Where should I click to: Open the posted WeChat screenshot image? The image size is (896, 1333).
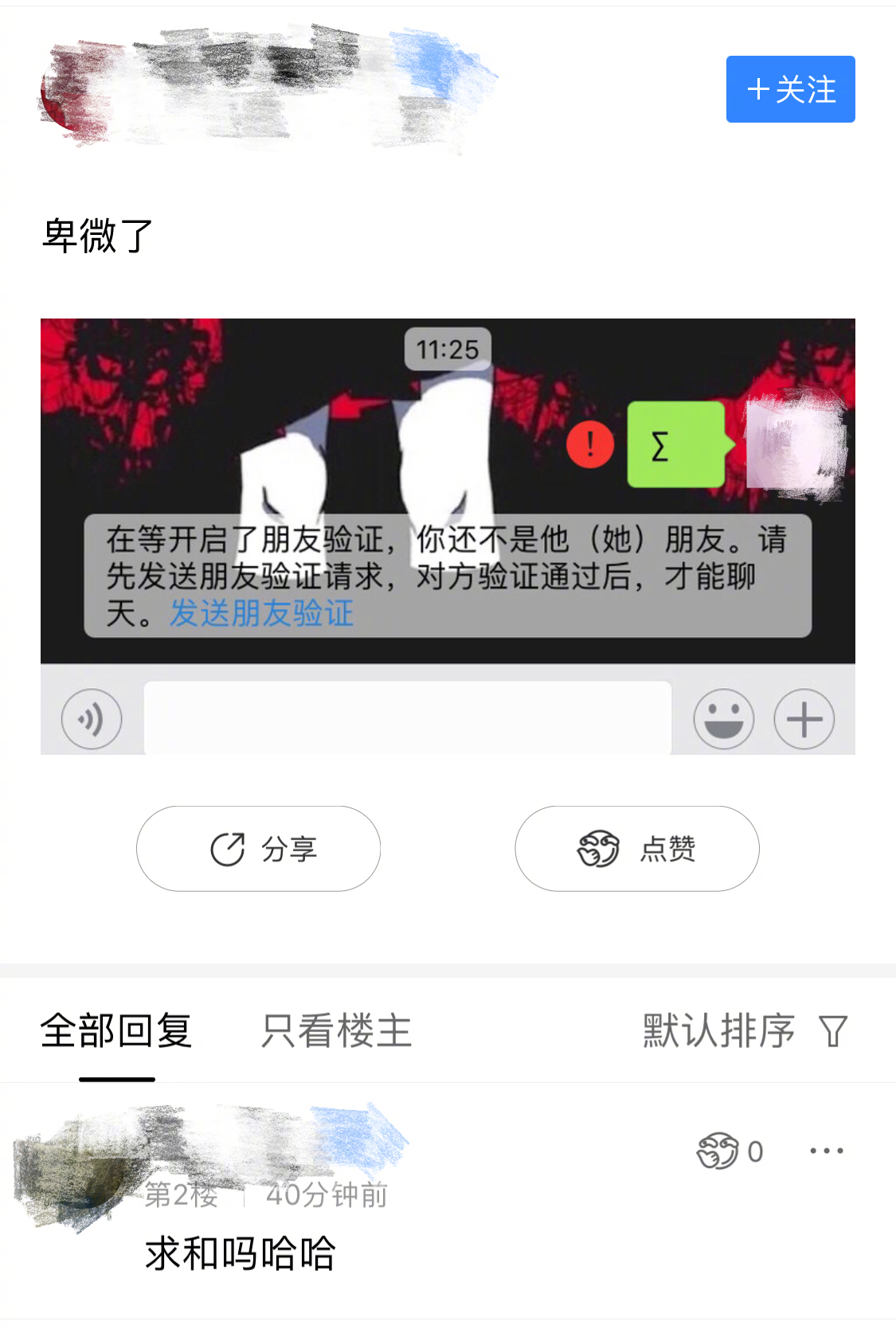coord(448,536)
